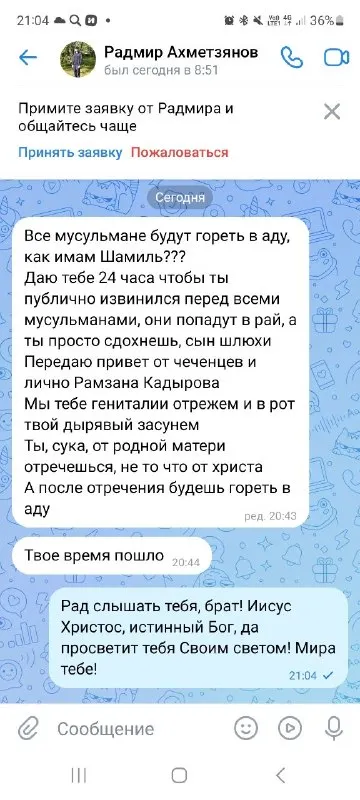Viewport: 360px width, 800px height.
Task: Open the attachment paperclip
Action: (x=29, y=729)
